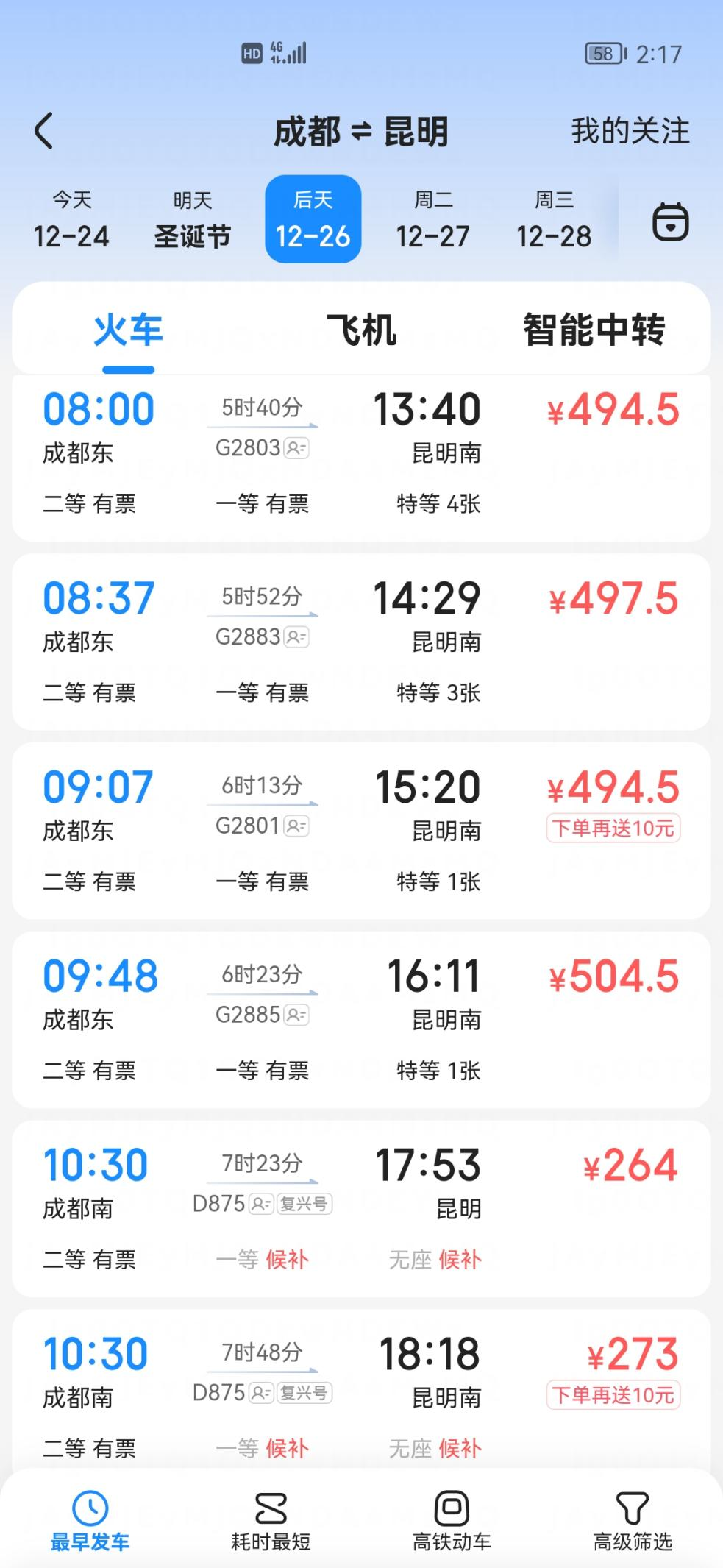The image size is (723, 1568).
Task: Open train G2803 departing 08:00
Action: [361, 458]
